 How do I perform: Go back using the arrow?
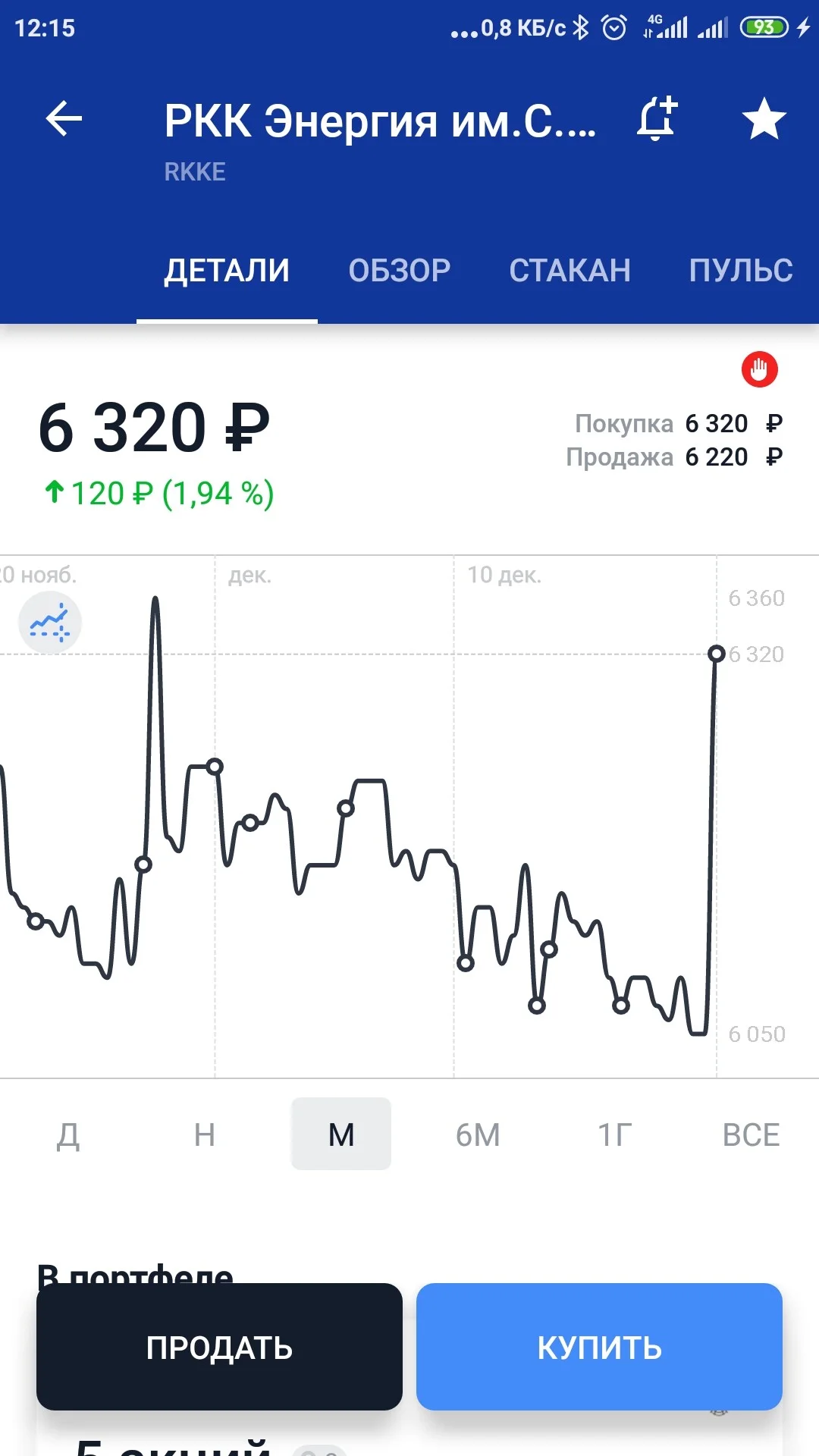coord(64,119)
